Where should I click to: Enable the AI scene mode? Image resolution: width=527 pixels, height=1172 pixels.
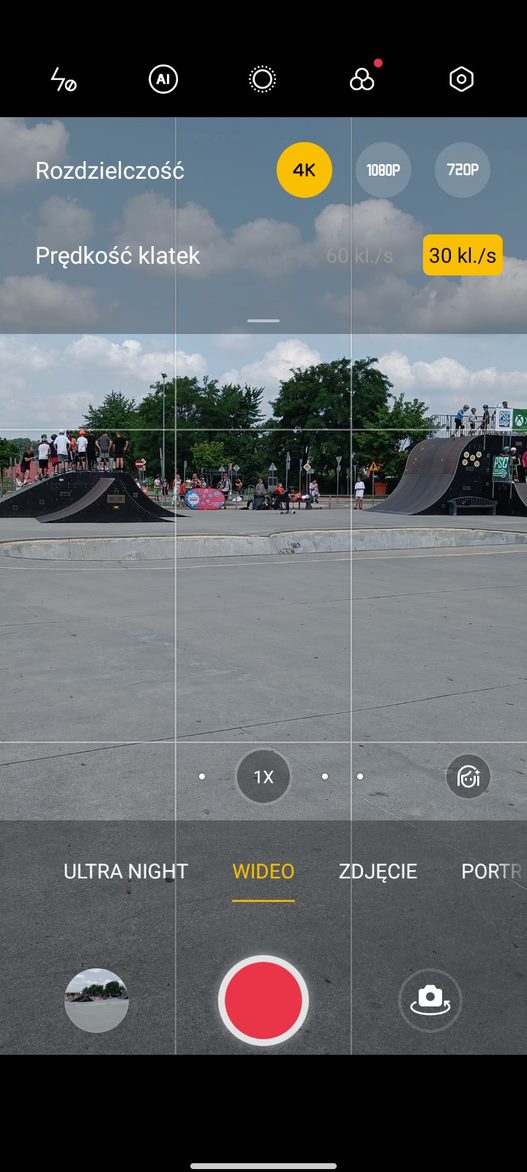pos(163,79)
